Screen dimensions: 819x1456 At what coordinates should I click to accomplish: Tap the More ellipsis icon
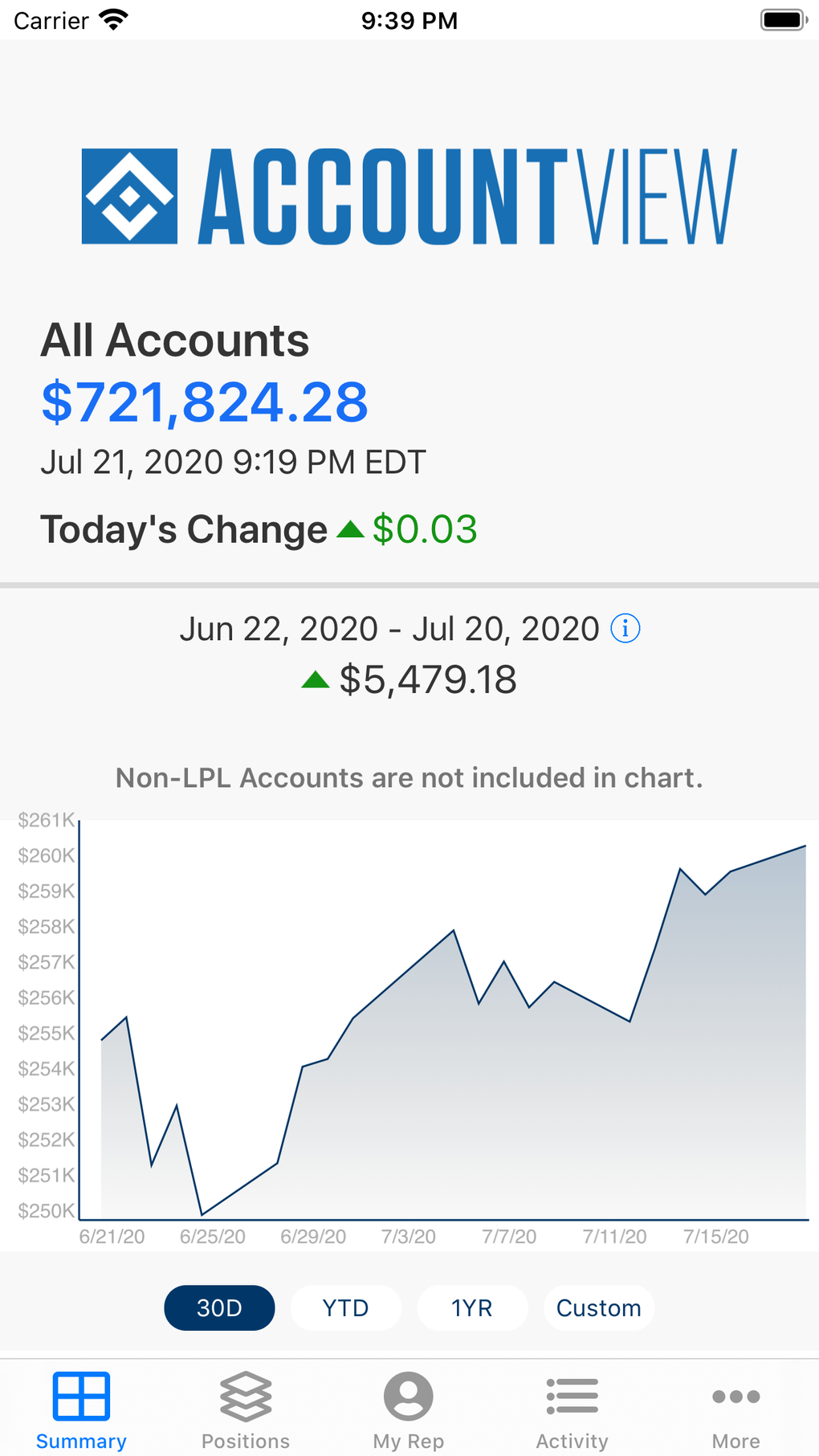point(735,1396)
